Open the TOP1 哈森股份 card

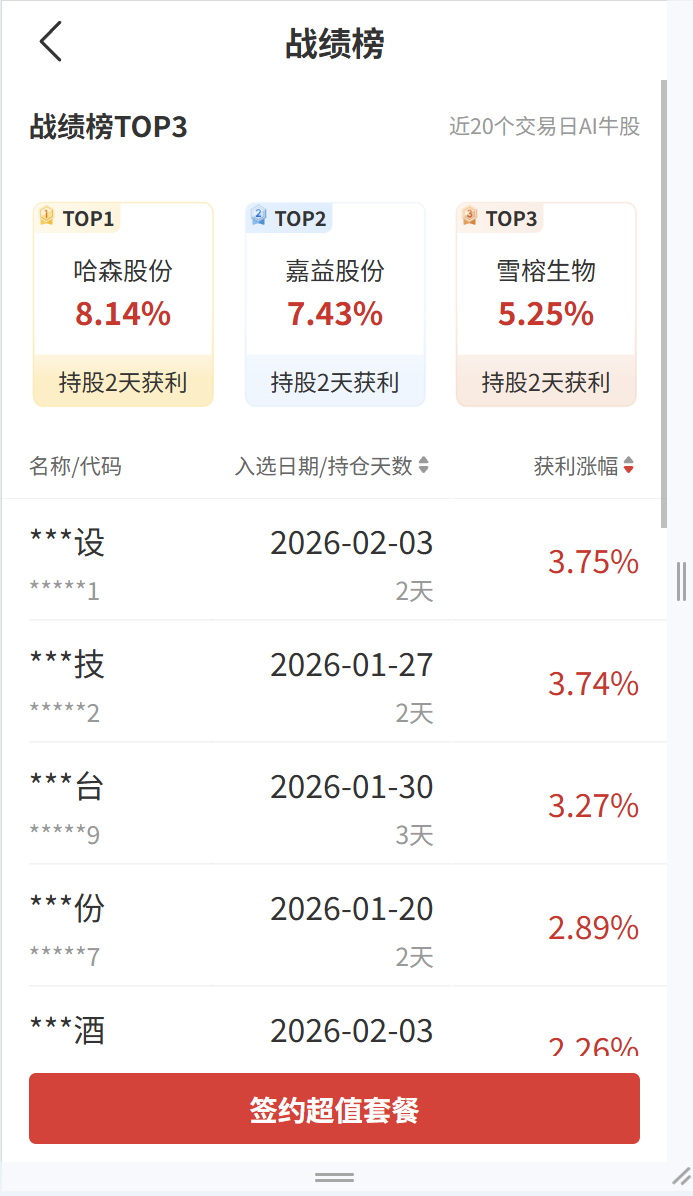(x=123, y=305)
